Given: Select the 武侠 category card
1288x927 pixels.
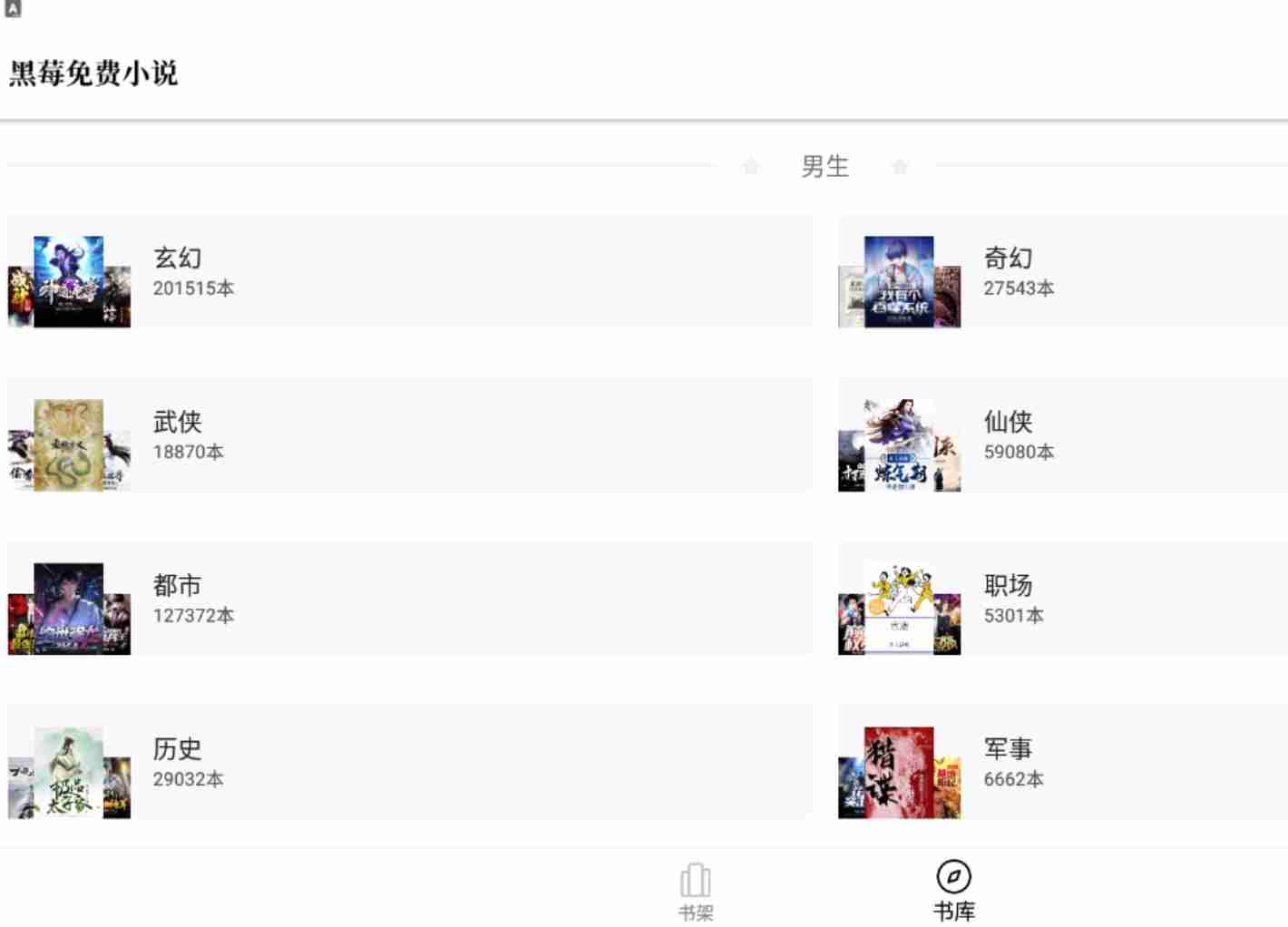Looking at the screenshot, I should 408,436.
